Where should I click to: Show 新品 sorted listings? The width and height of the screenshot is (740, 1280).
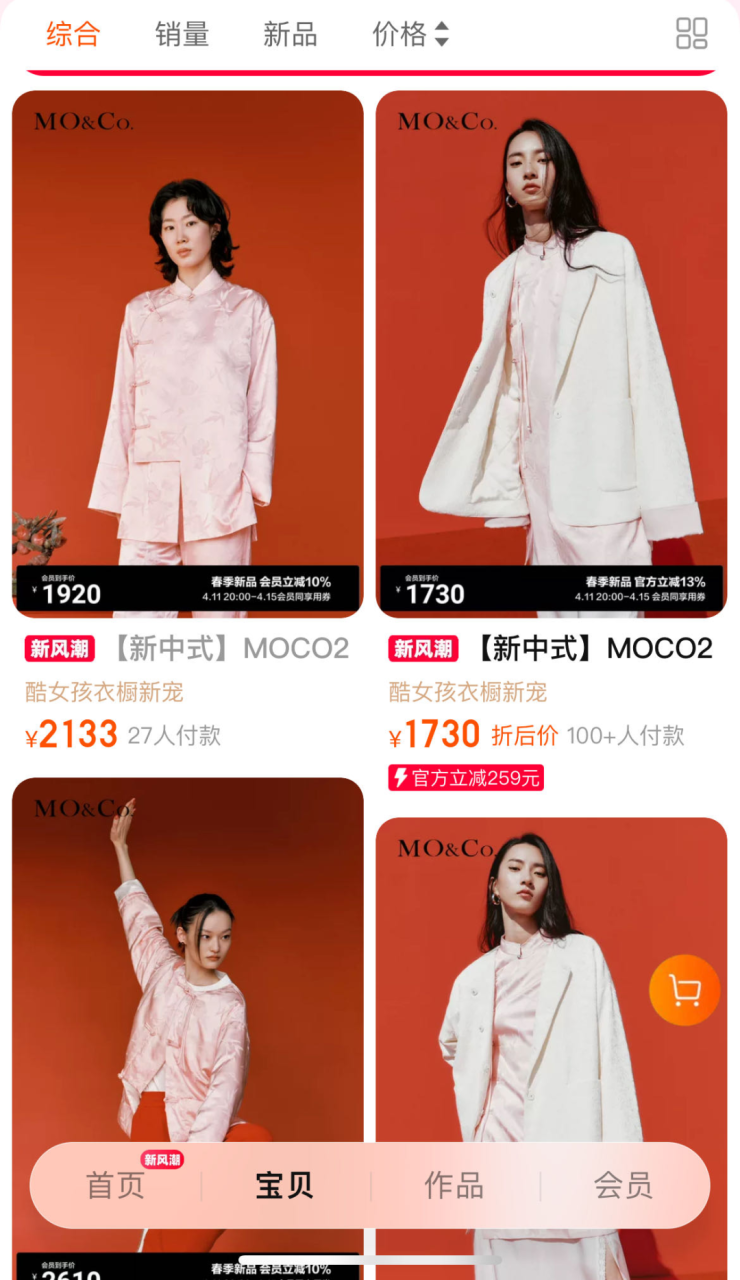pyautogui.click(x=290, y=34)
